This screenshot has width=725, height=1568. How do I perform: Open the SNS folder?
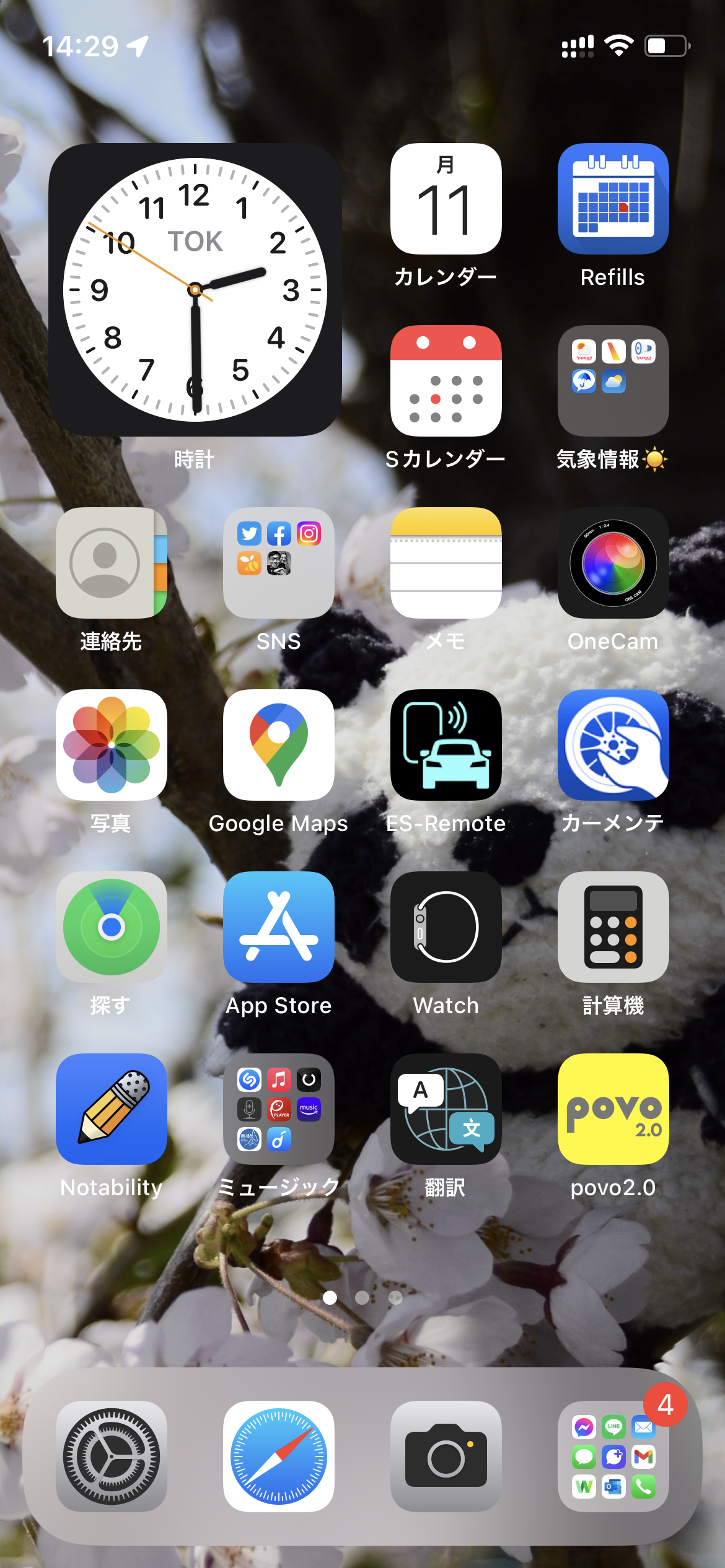tap(279, 563)
